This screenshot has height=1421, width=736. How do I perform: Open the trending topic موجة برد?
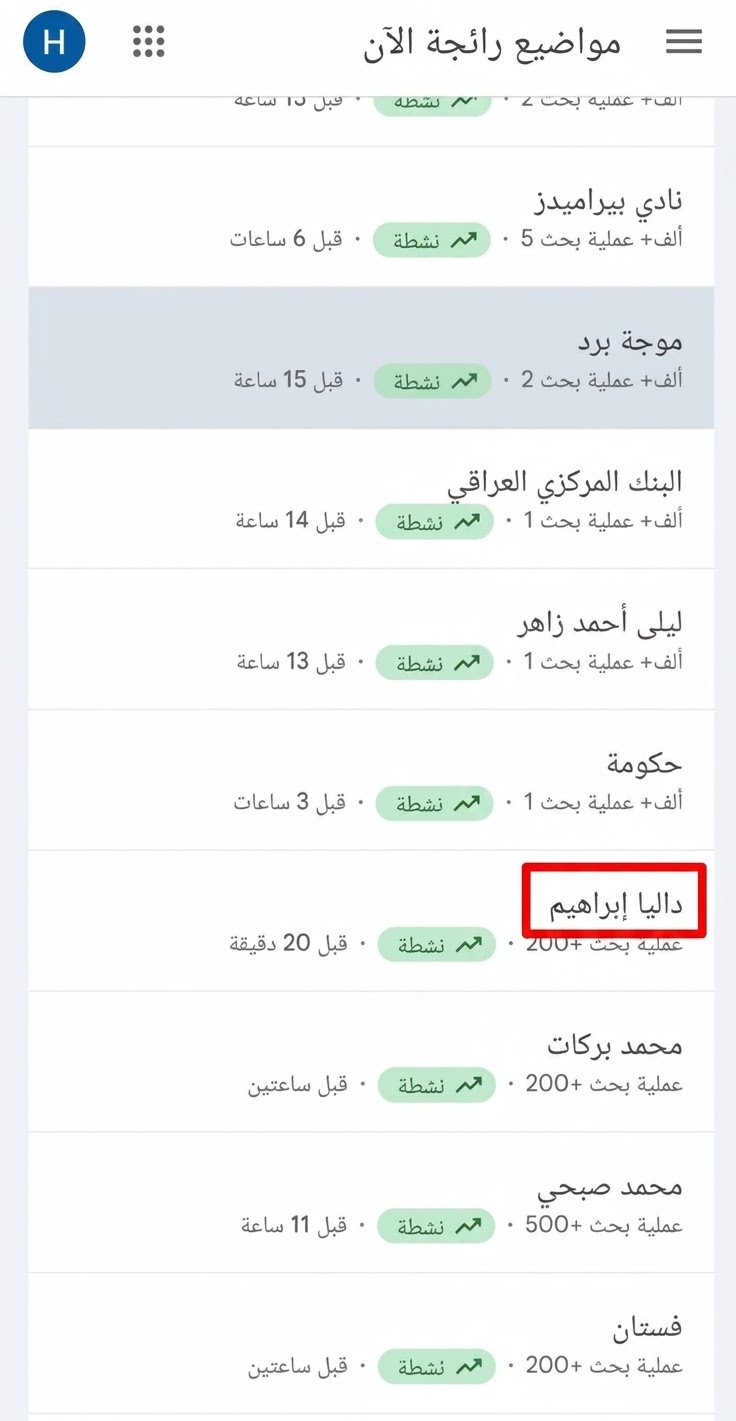[x=371, y=358]
